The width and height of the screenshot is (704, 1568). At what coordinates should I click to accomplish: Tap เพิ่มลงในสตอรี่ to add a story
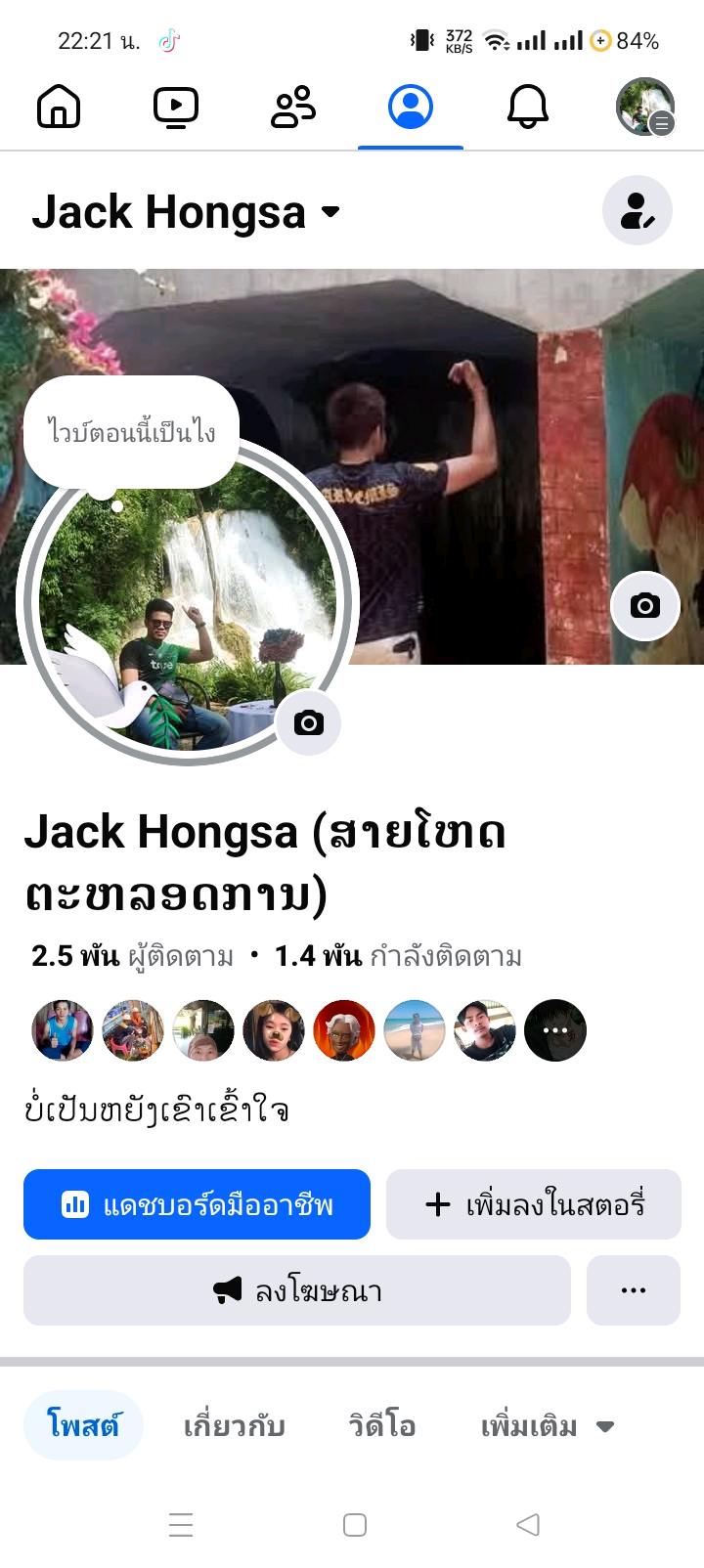click(x=534, y=1204)
